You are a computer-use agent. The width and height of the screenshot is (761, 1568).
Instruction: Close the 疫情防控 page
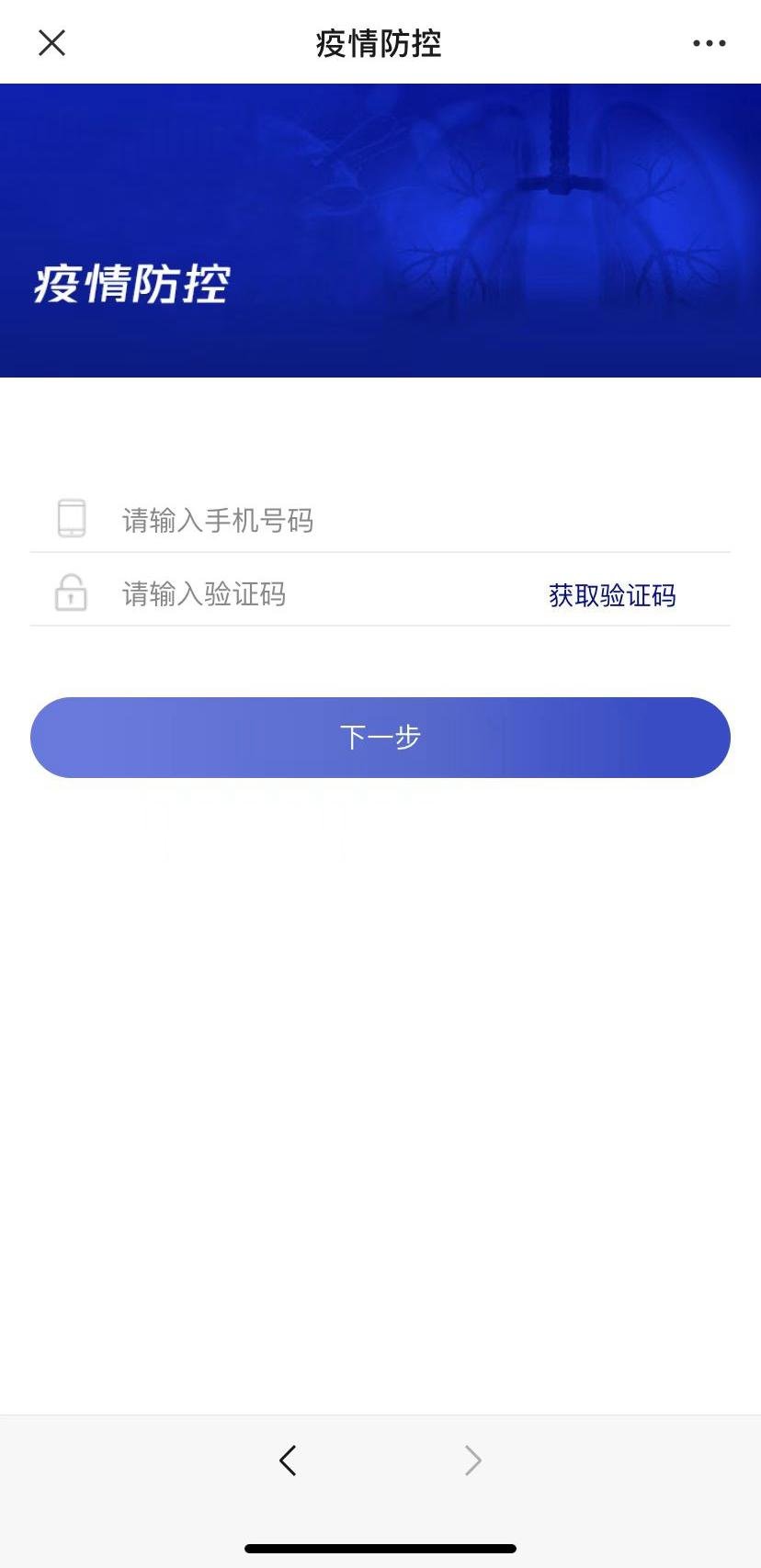coord(51,43)
